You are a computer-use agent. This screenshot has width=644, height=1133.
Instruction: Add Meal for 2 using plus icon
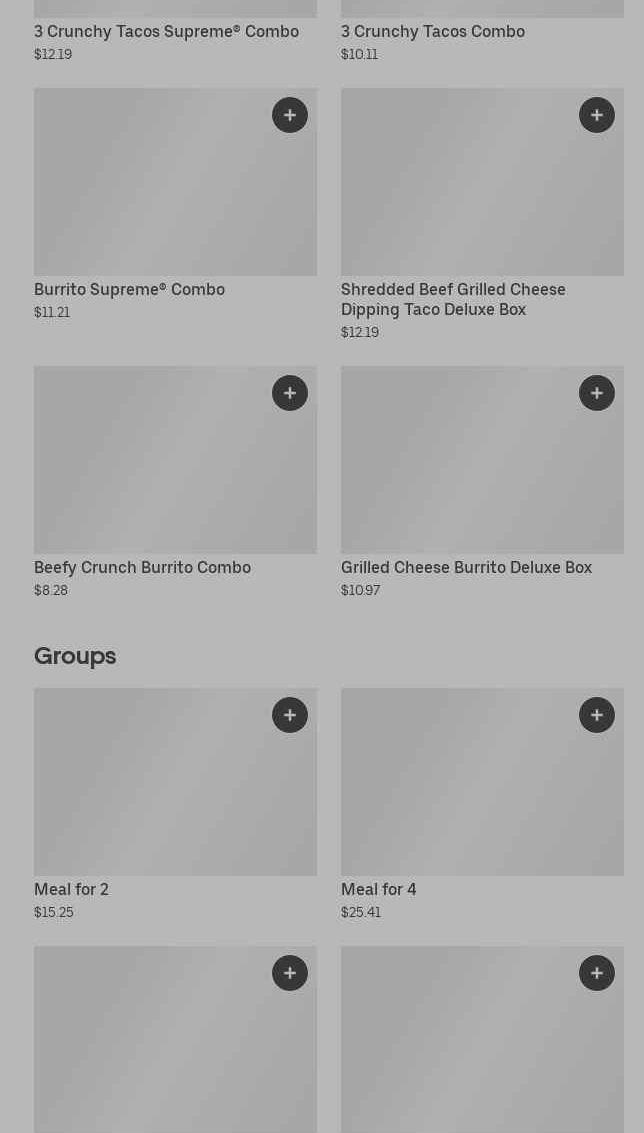point(290,715)
